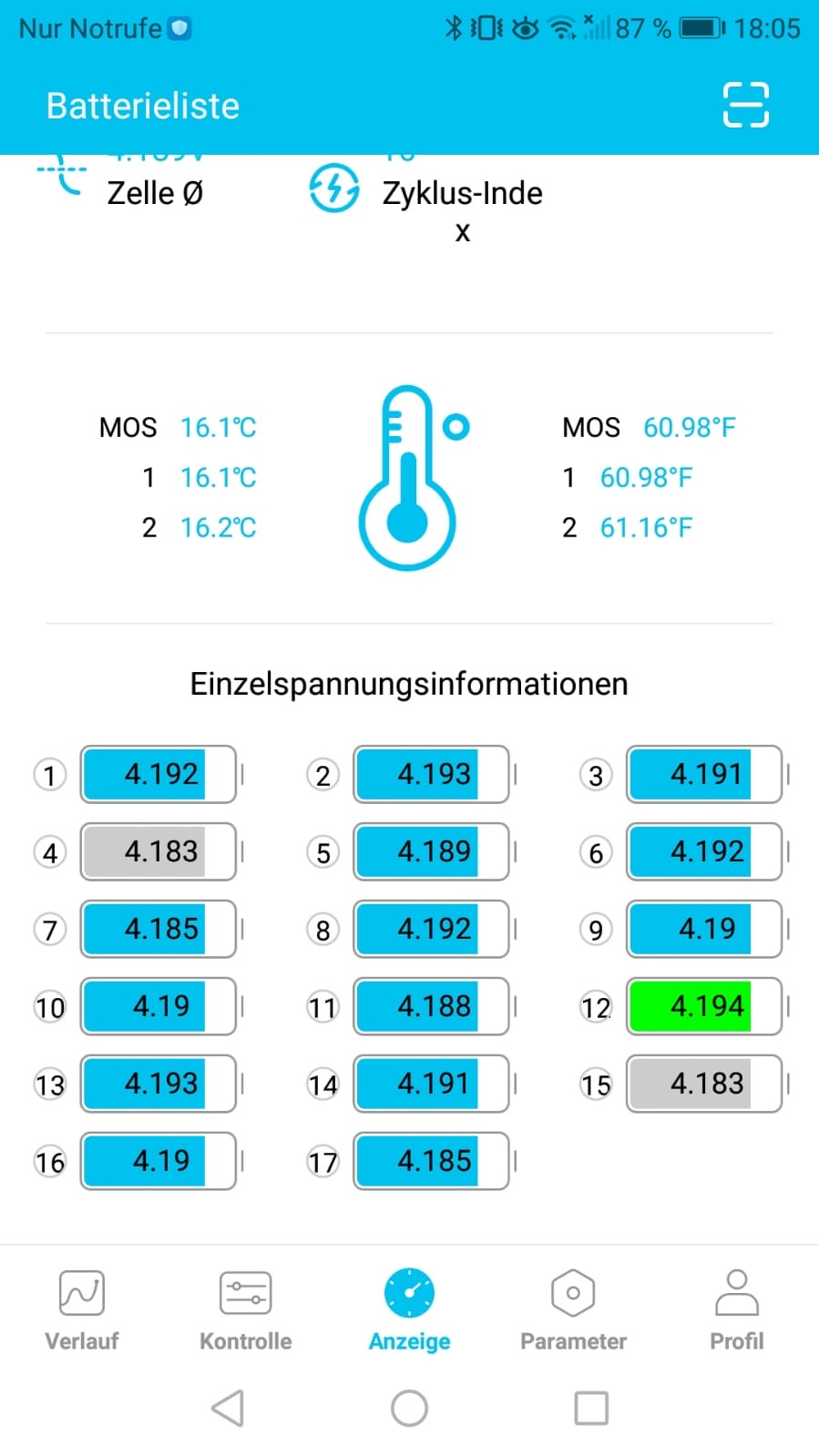Open the Profil tab
Screen dimensions: 819x1456
(736, 1309)
